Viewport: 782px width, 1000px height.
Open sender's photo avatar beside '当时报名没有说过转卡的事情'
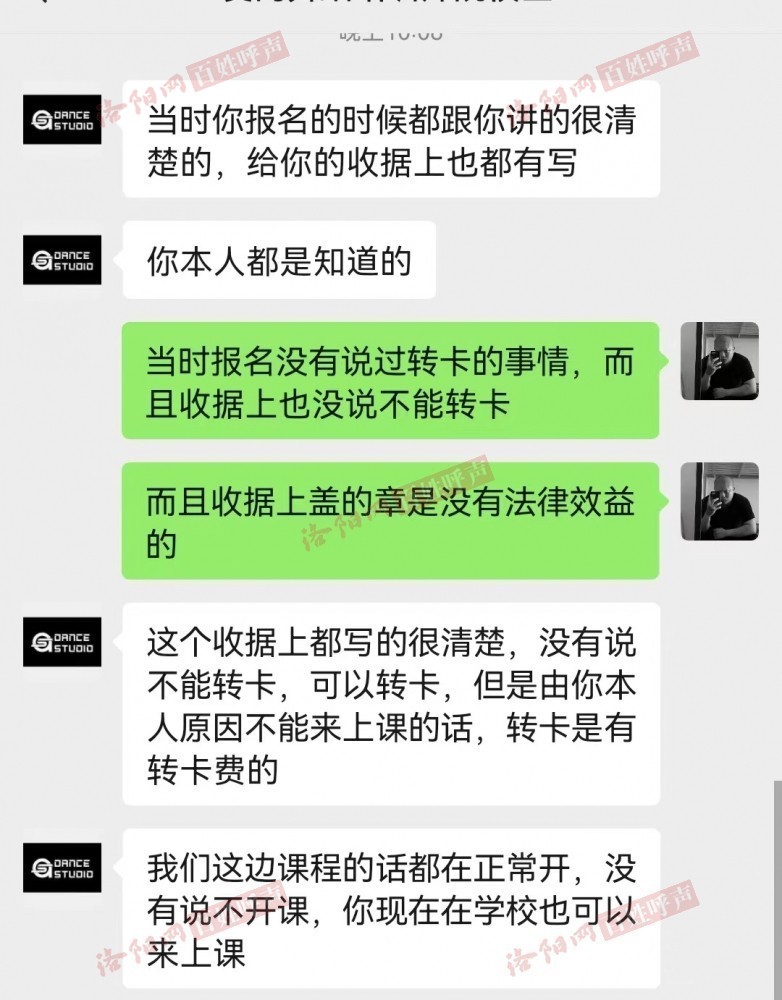click(x=719, y=361)
